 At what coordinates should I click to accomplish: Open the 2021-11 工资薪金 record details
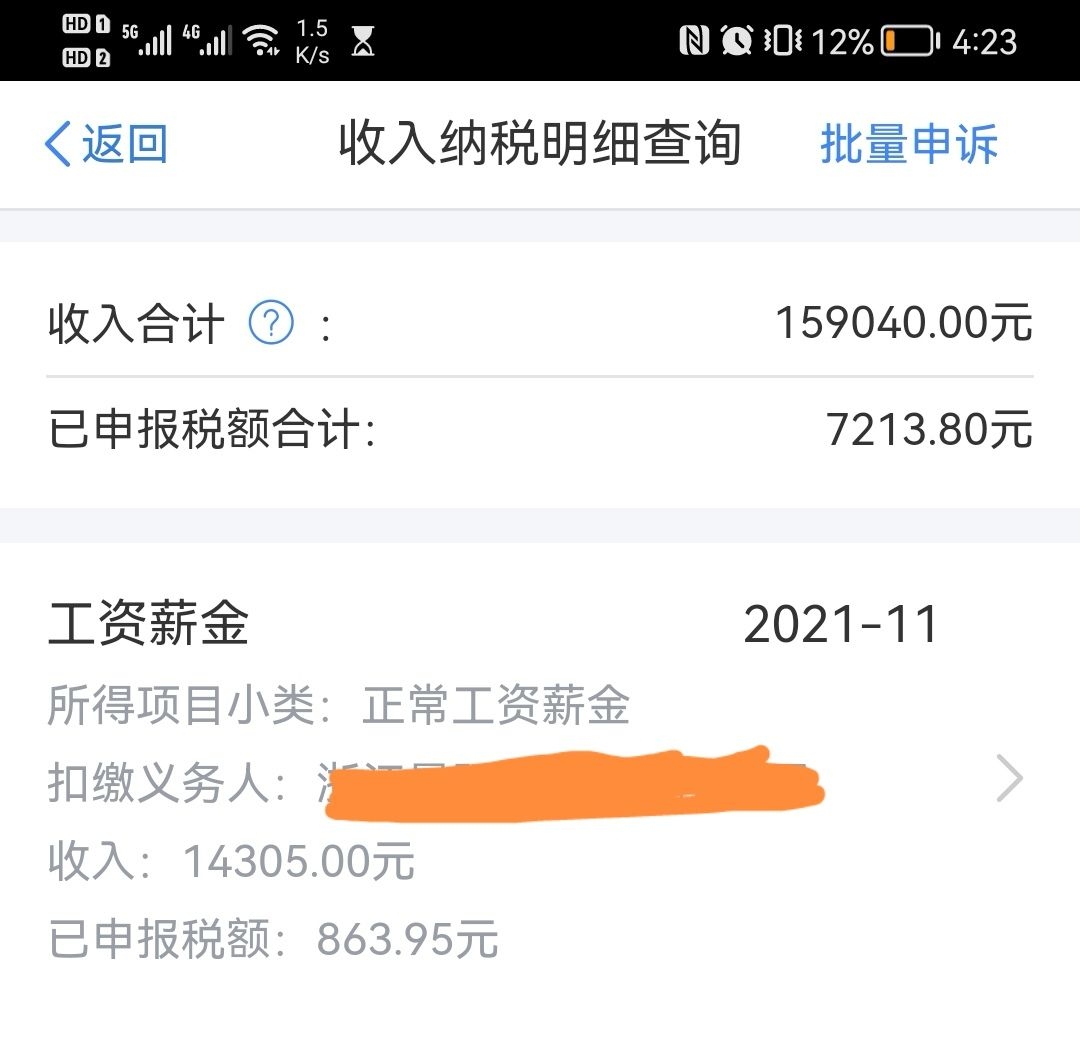tap(540, 778)
